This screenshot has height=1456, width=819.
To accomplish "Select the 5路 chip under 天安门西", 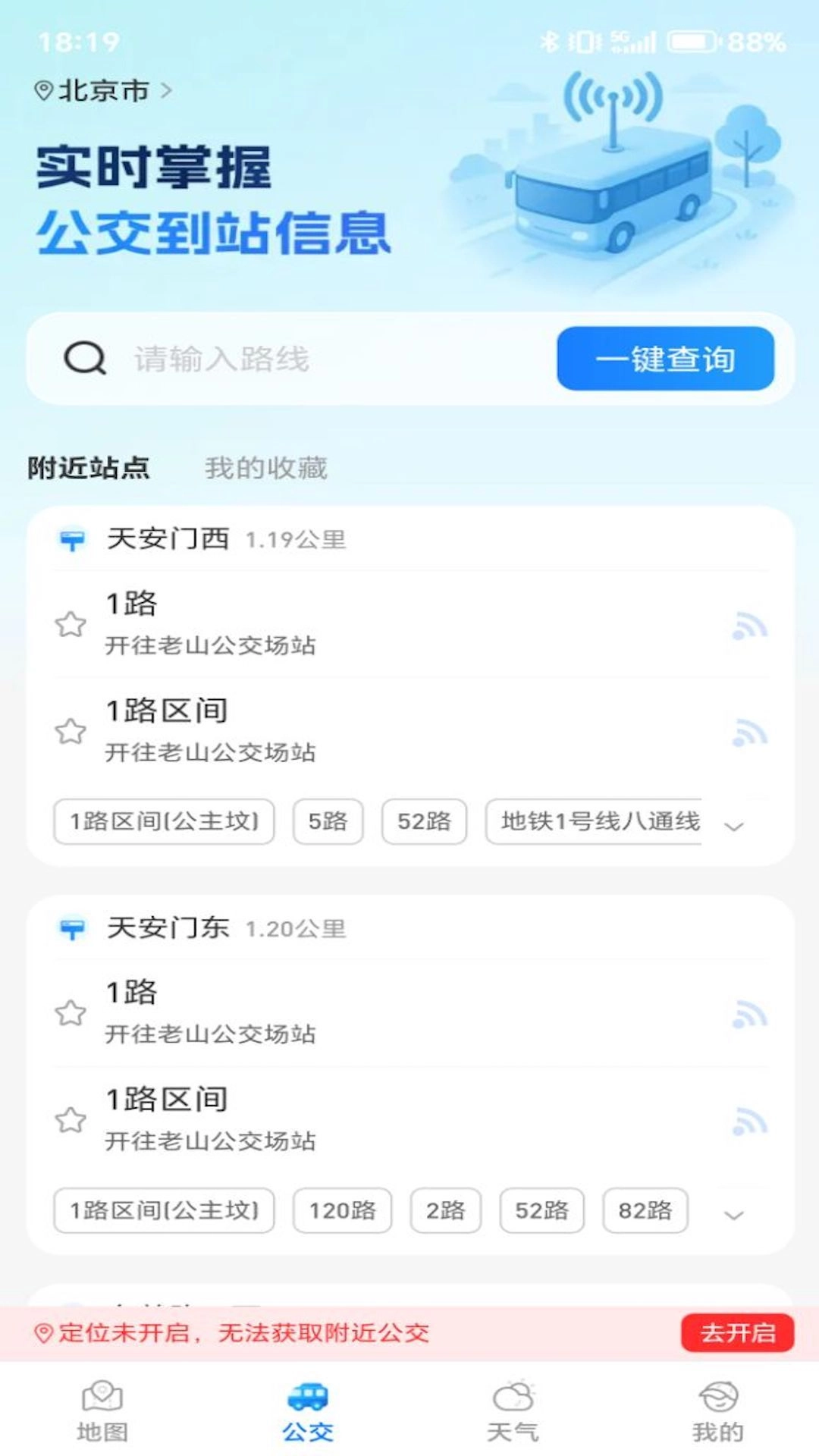I will pos(328,821).
